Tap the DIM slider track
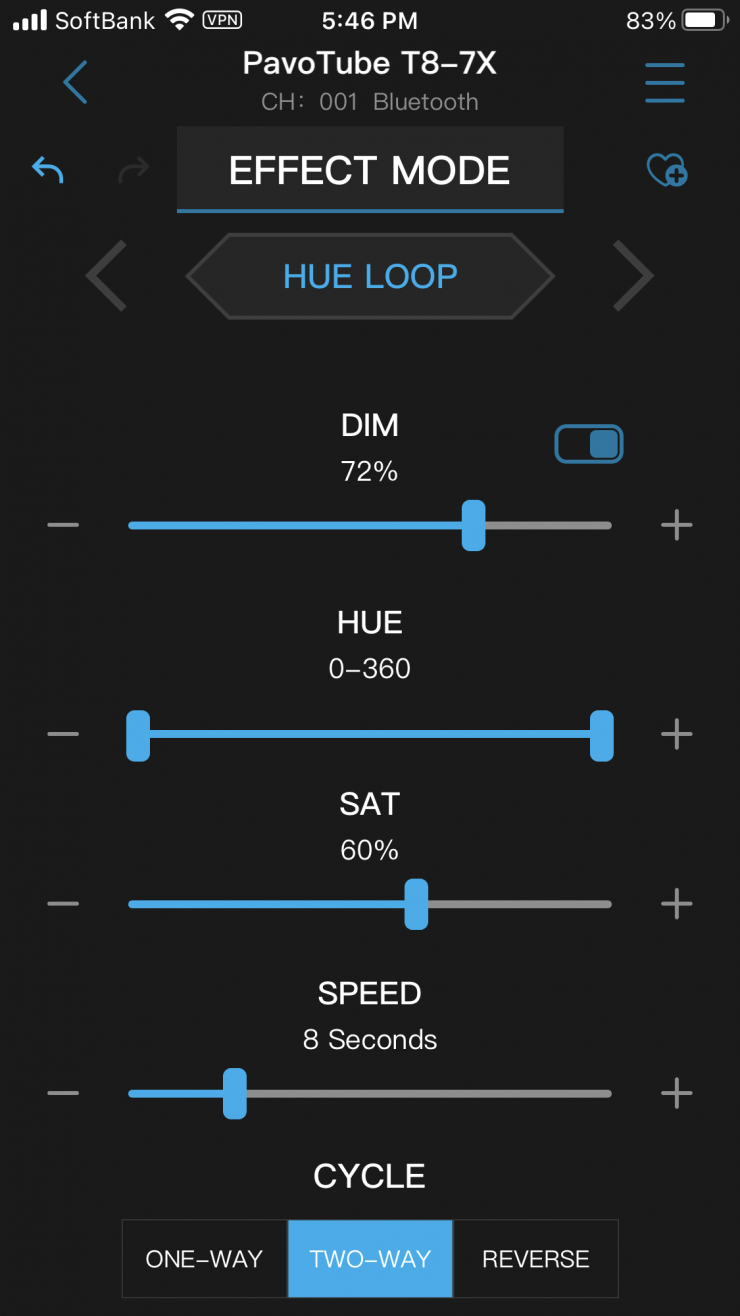Viewport: 740px width, 1316px height. click(300, 525)
